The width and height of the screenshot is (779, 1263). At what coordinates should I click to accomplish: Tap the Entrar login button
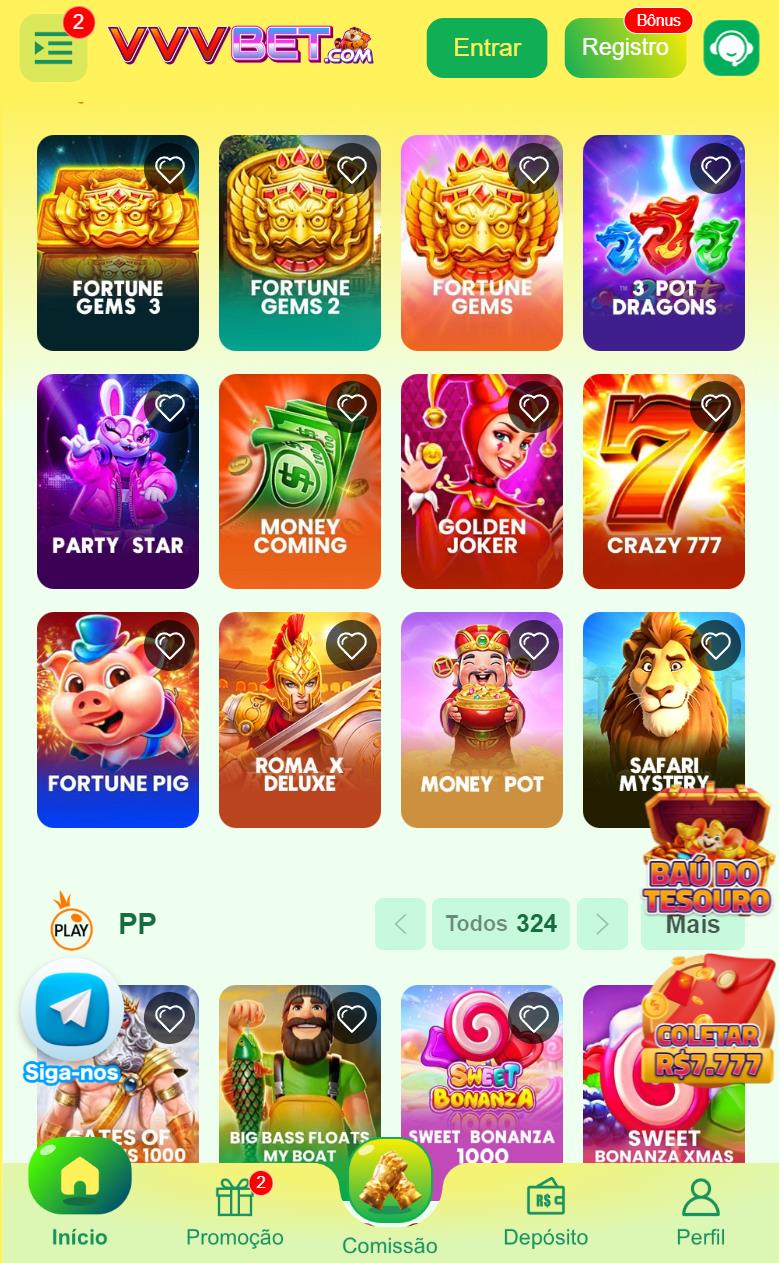pos(487,48)
